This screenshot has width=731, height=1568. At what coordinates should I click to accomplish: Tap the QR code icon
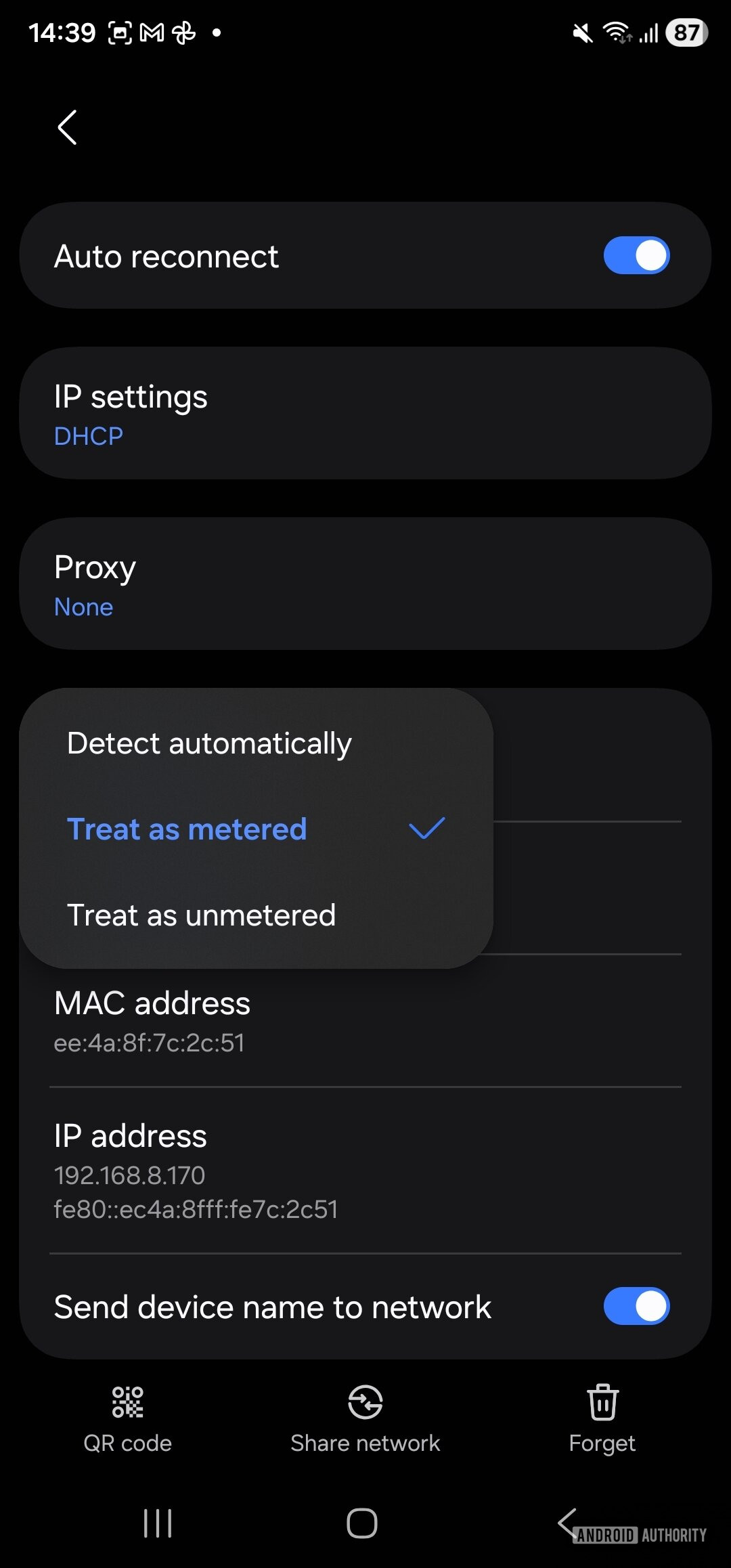[127, 1403]
